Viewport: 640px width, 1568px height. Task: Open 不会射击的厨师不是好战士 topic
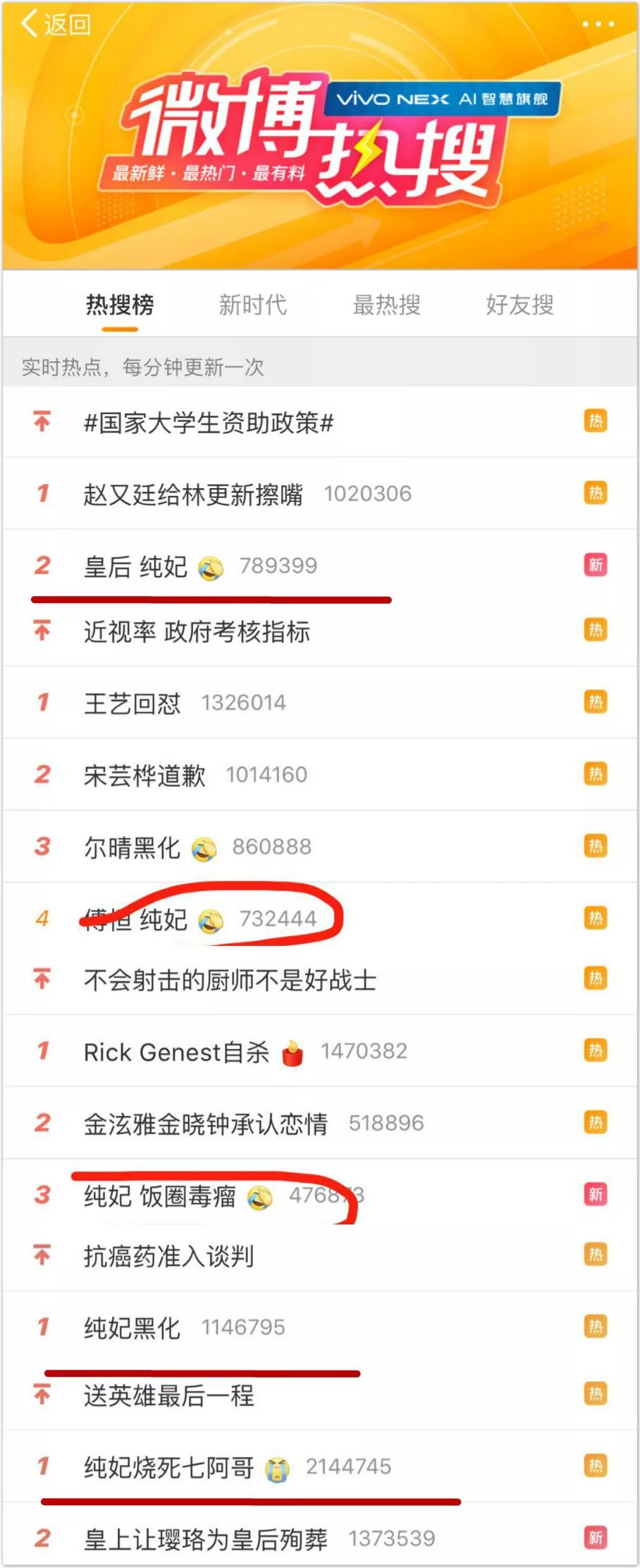[230, 980]
